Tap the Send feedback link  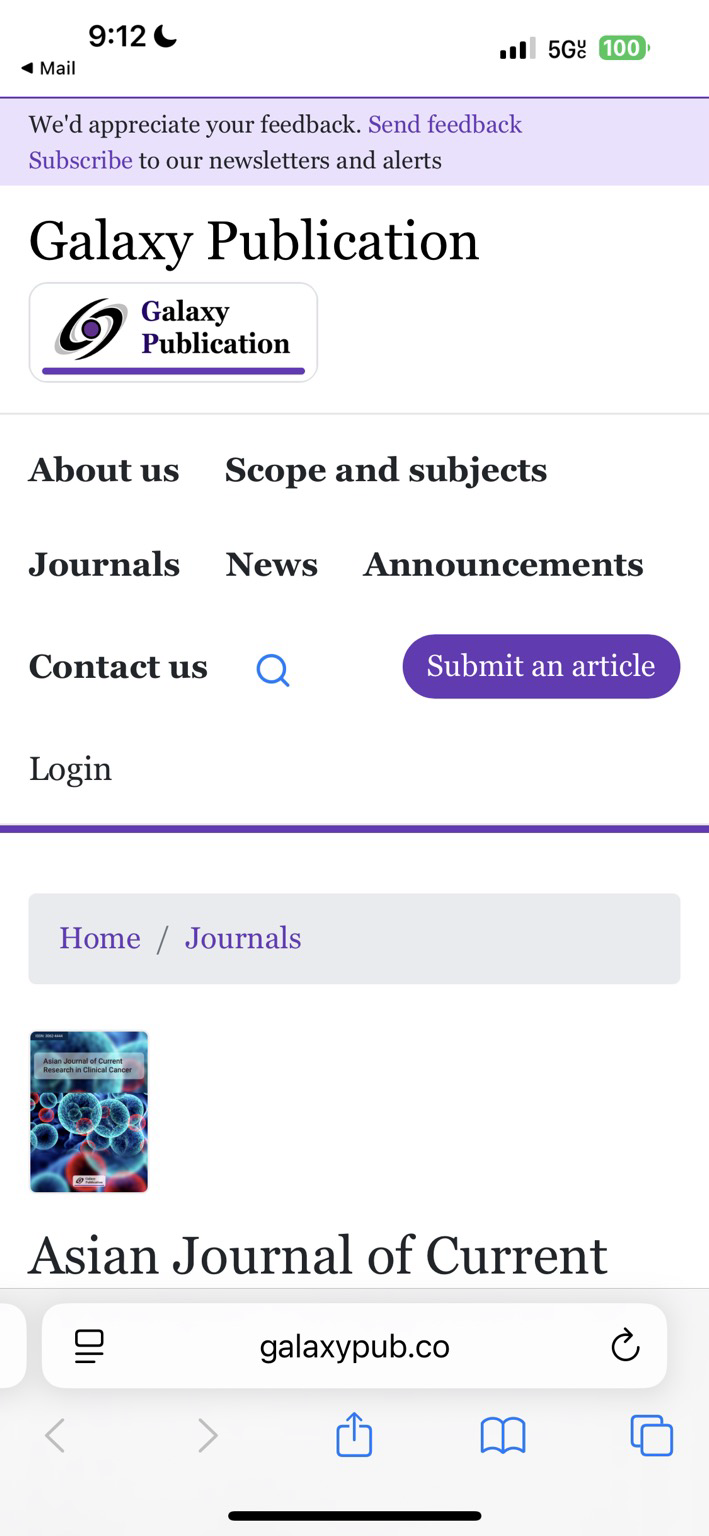coord(444,124)
